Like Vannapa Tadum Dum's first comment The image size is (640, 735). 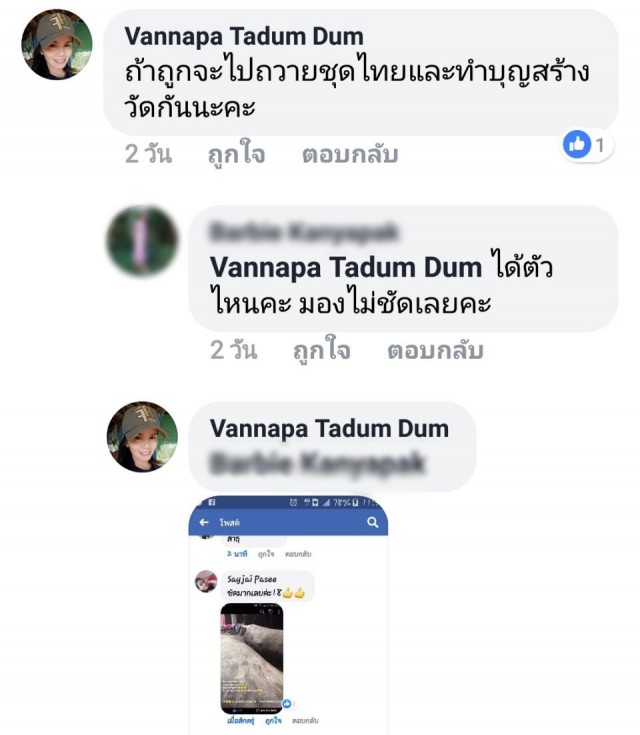click(235, 155)
